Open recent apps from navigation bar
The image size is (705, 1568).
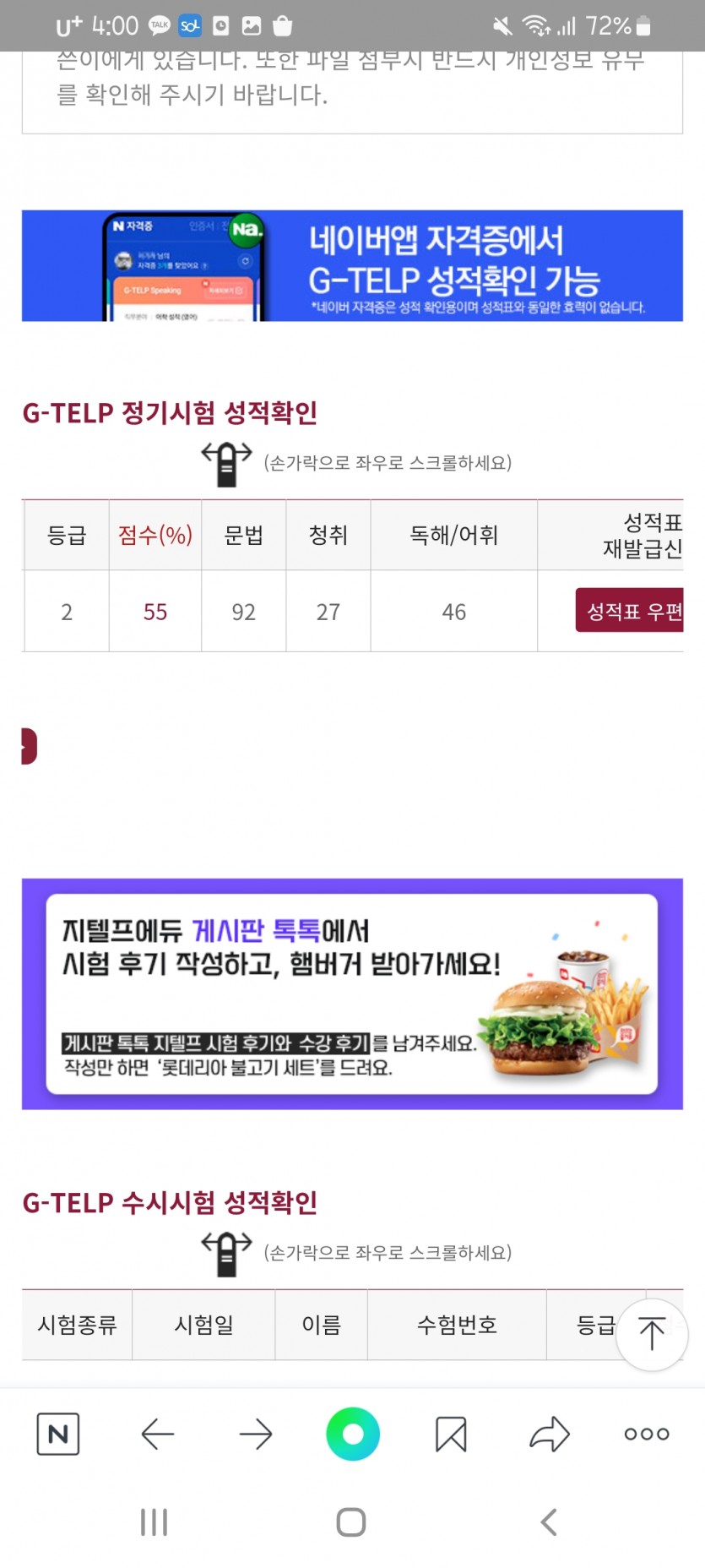(154, 1522)
